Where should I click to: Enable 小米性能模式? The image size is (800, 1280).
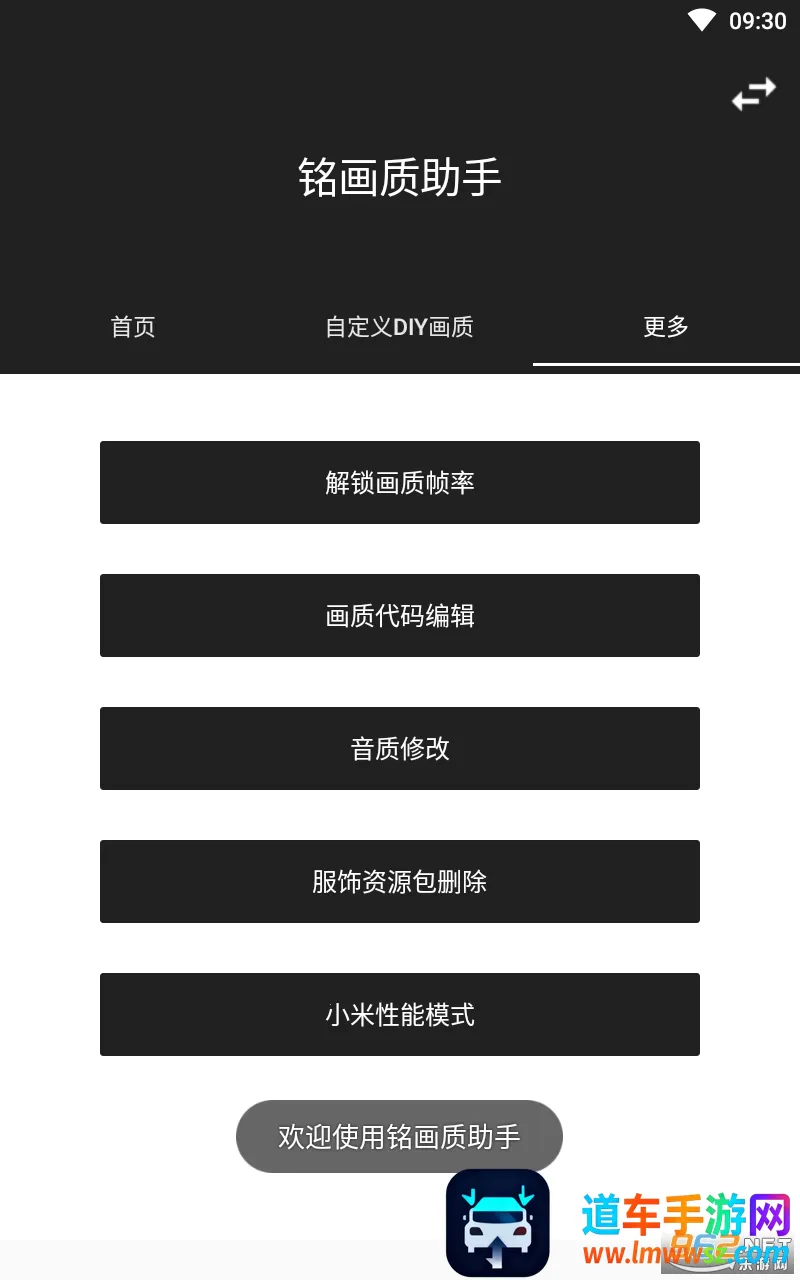(x=400, y=1015)
